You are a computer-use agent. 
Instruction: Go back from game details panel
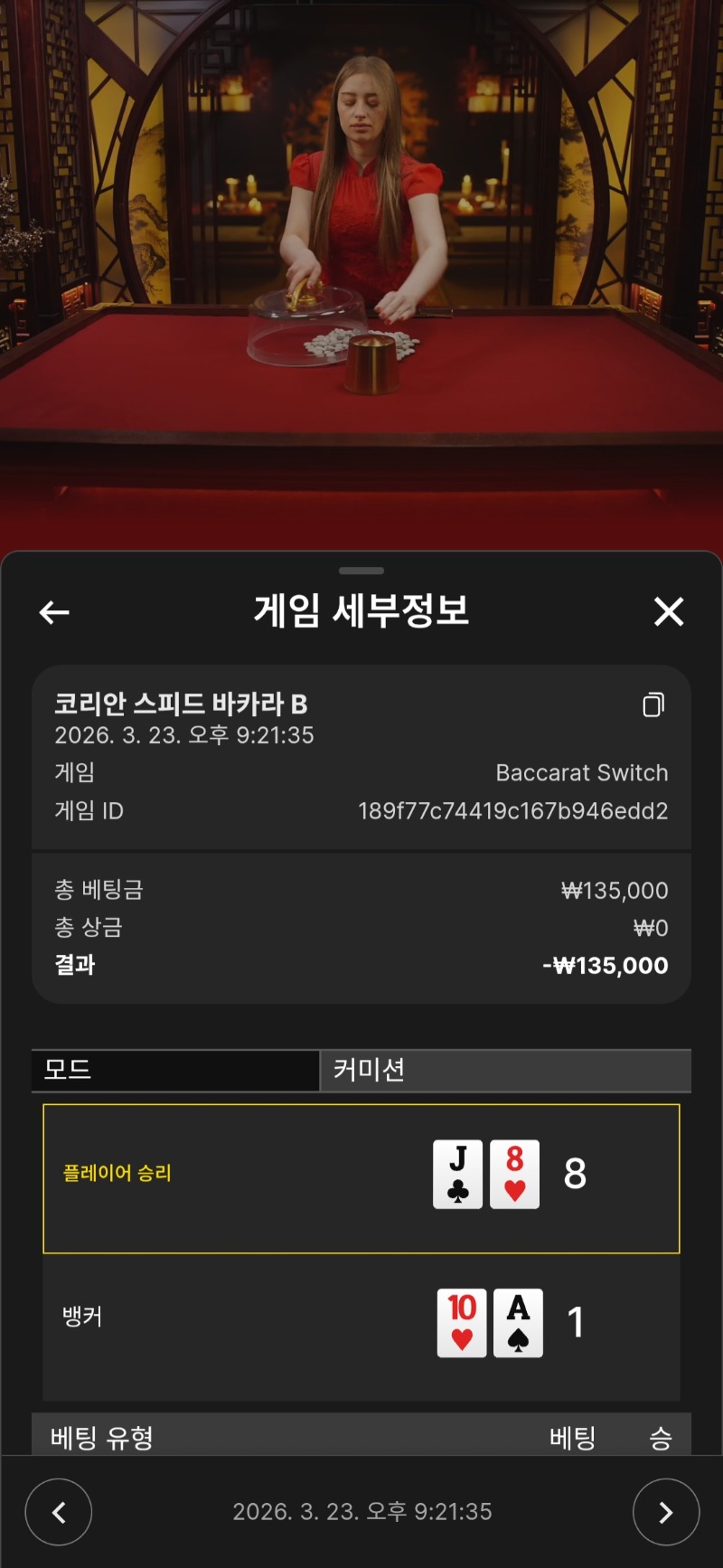(x=54, y=612)
